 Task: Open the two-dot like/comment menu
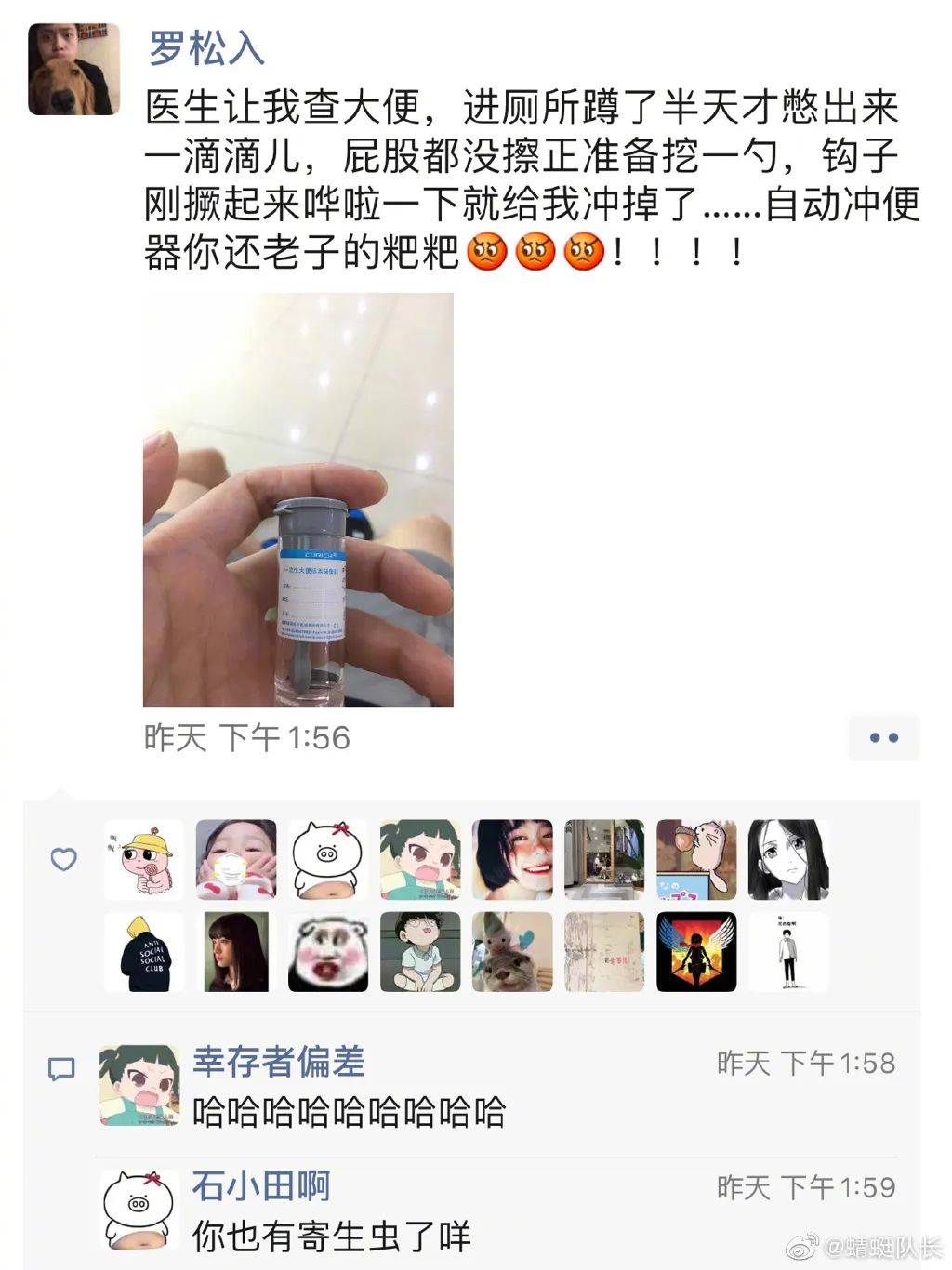point(883,738)
